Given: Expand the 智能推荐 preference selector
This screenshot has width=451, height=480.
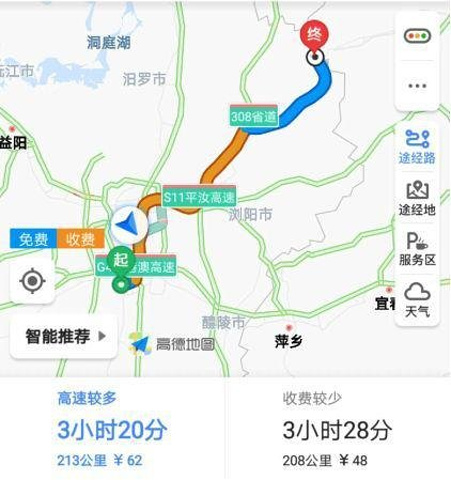Looking at the screenshot, I should pos(64,336).
